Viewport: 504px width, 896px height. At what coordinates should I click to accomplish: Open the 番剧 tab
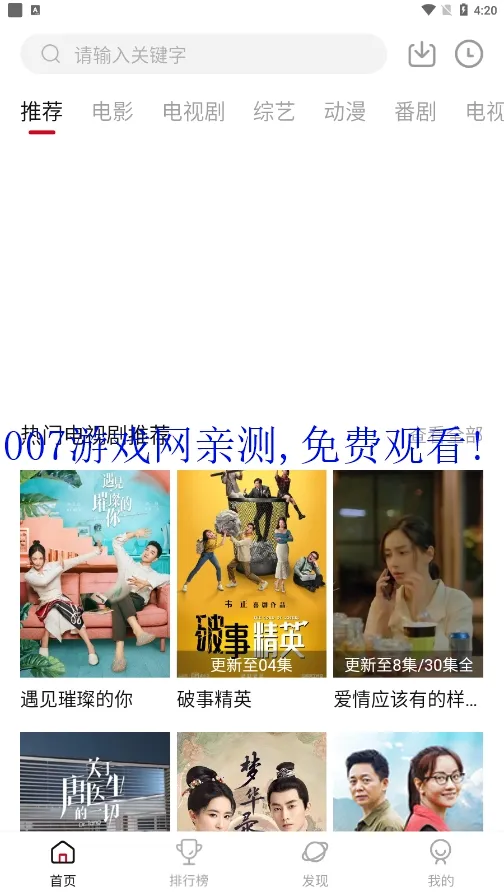pos(415,111)
